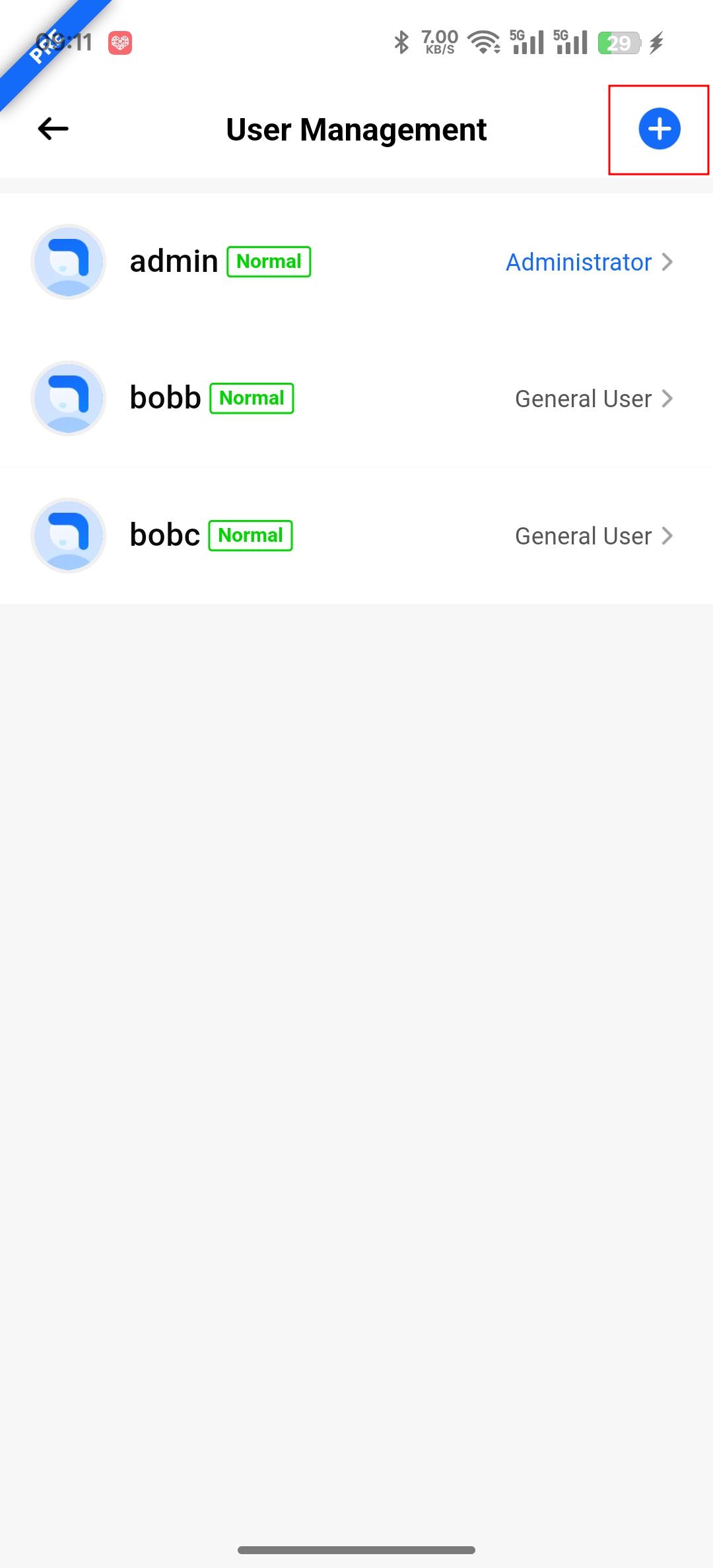Open the bobb user details
This screenshot has width=713, height=1568.
356,399
